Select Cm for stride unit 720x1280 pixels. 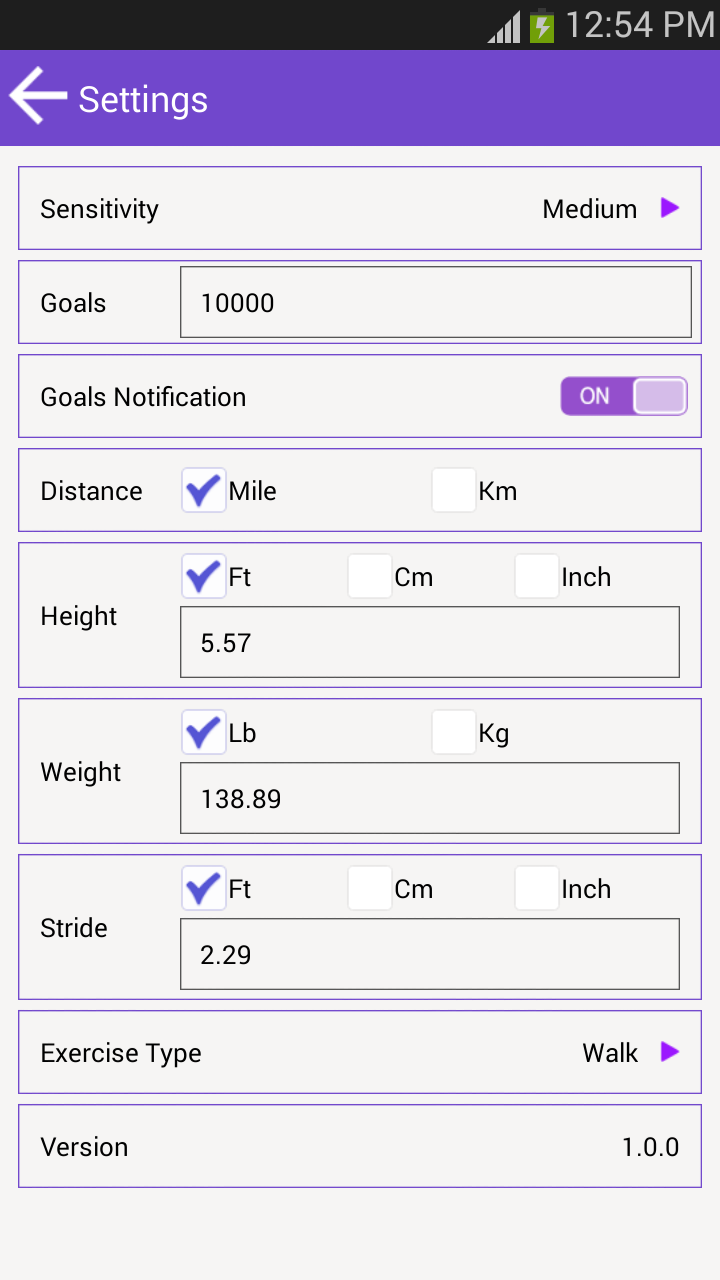coord(369,888)
